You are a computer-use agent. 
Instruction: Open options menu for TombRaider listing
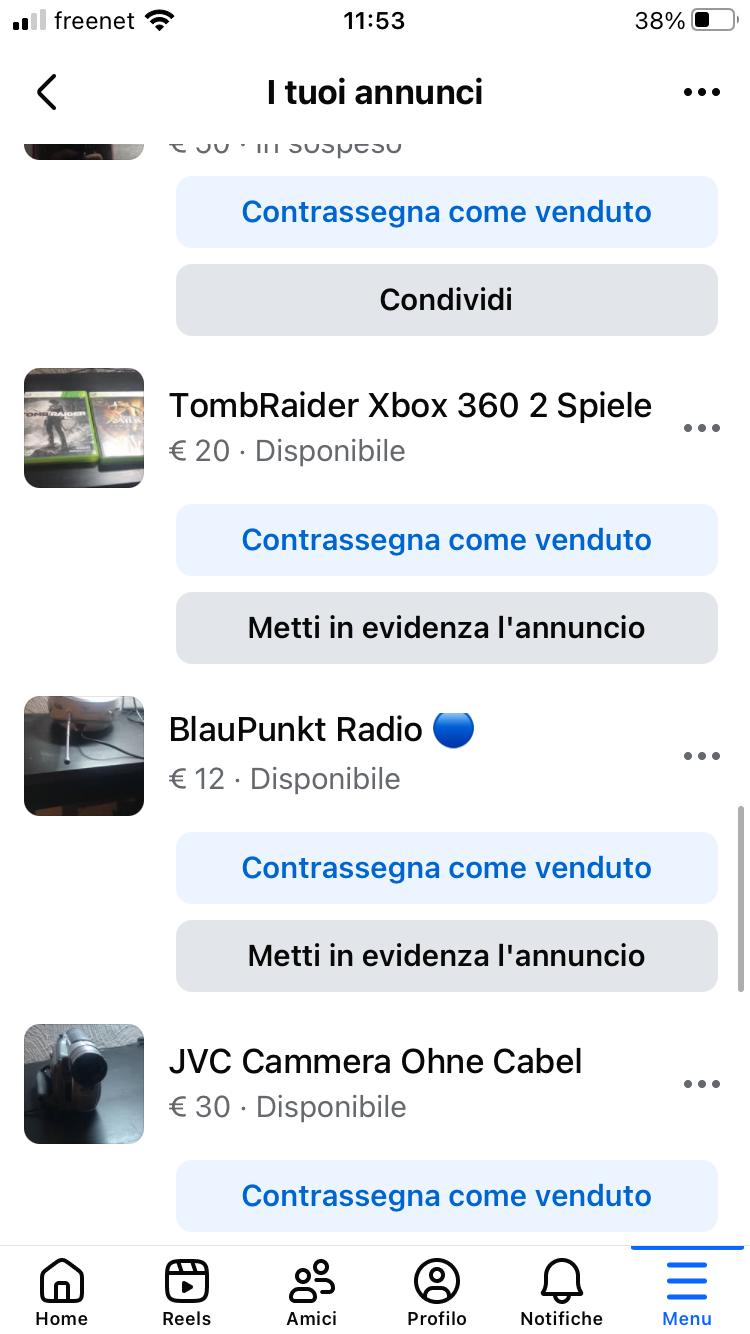pos(701,428)
